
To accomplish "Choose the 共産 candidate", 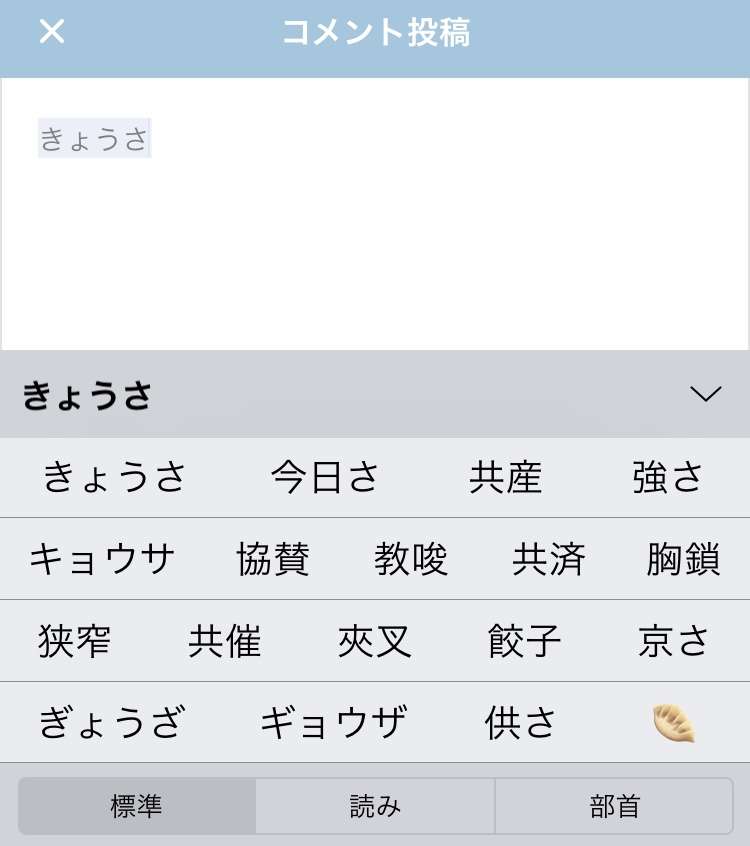I will [x=505, y=477].
